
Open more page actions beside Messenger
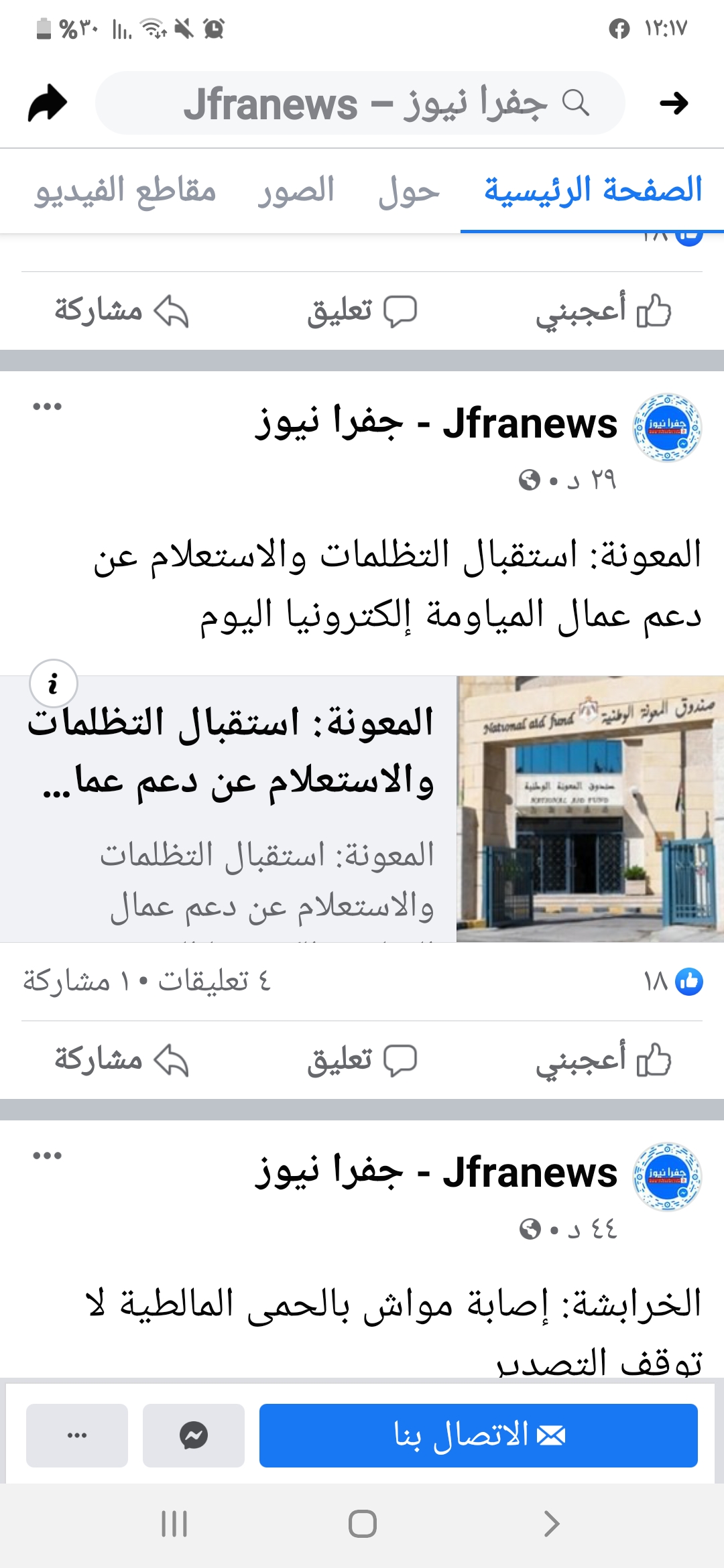77,1435
